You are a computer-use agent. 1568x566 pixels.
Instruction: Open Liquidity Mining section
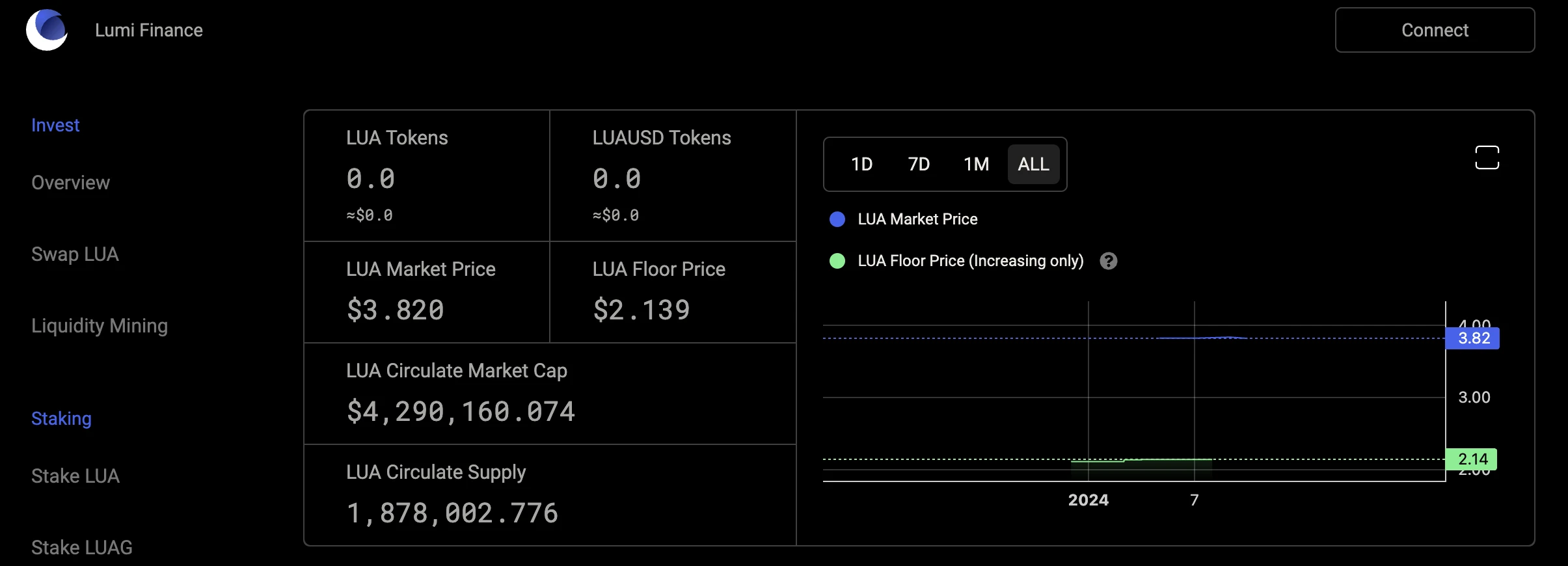(x=100, y=326)
